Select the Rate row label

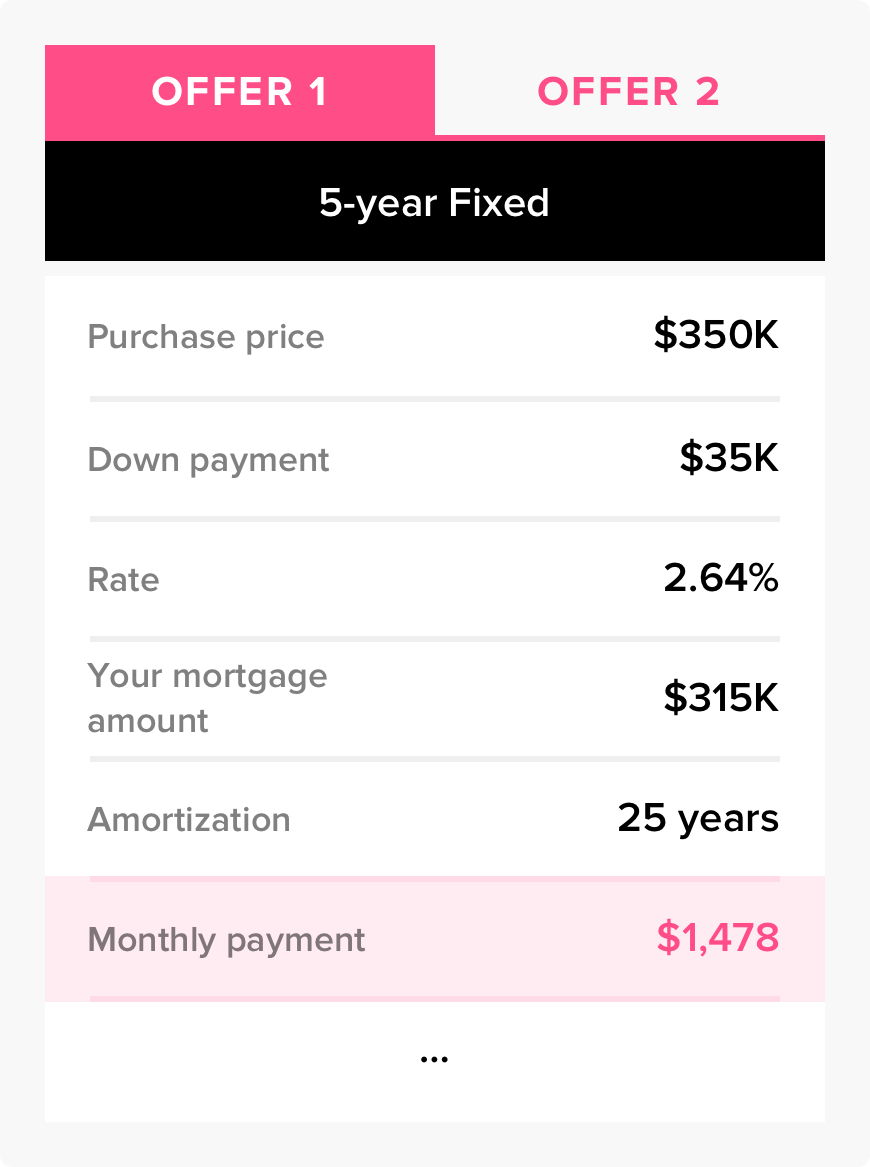point(124,579)
